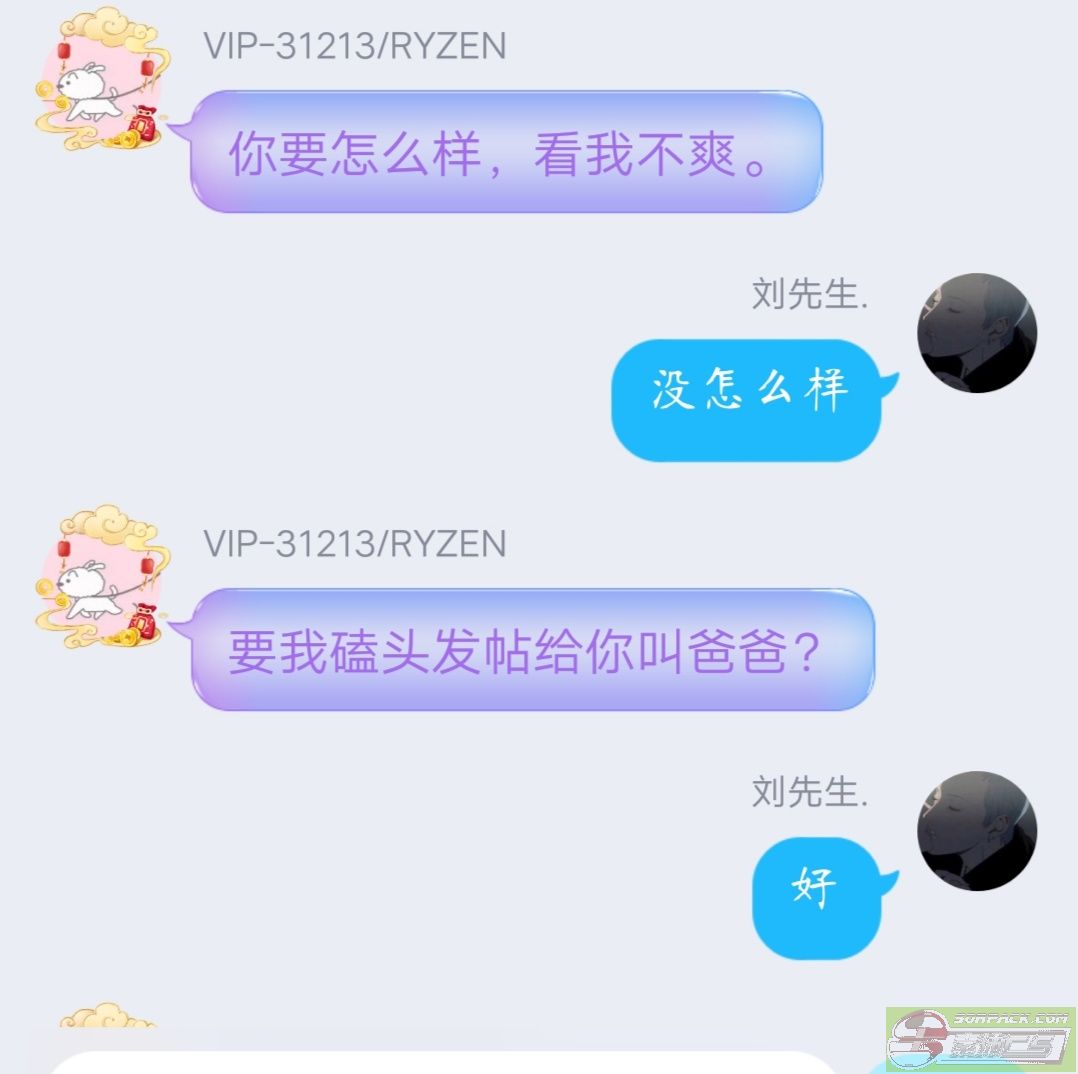Open 刘先生's avatar next to "好" reply
This screenshot has height=1074, width=1078.
point(976,831)
